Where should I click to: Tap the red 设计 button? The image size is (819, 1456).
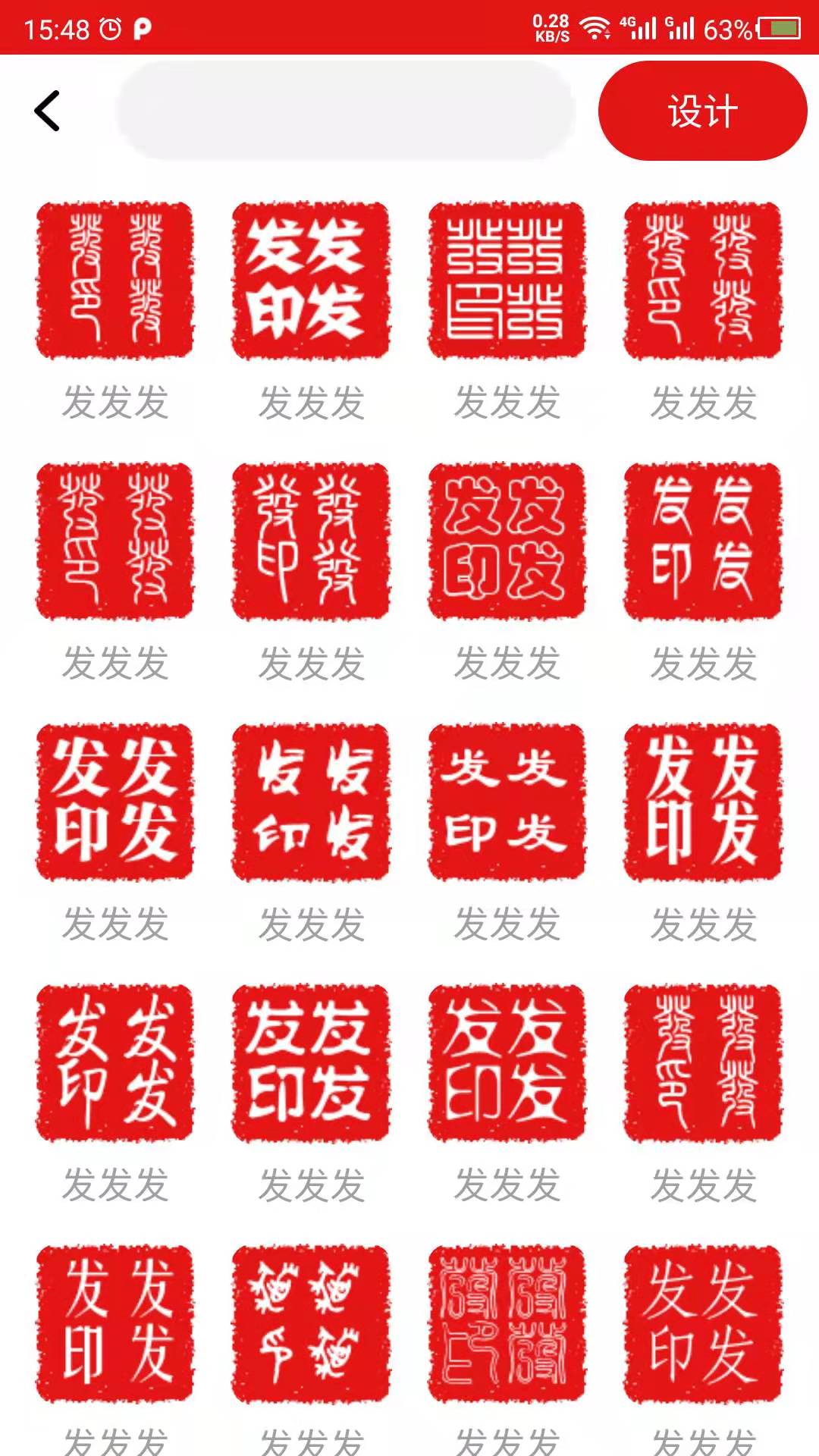[x=702, y=111]
